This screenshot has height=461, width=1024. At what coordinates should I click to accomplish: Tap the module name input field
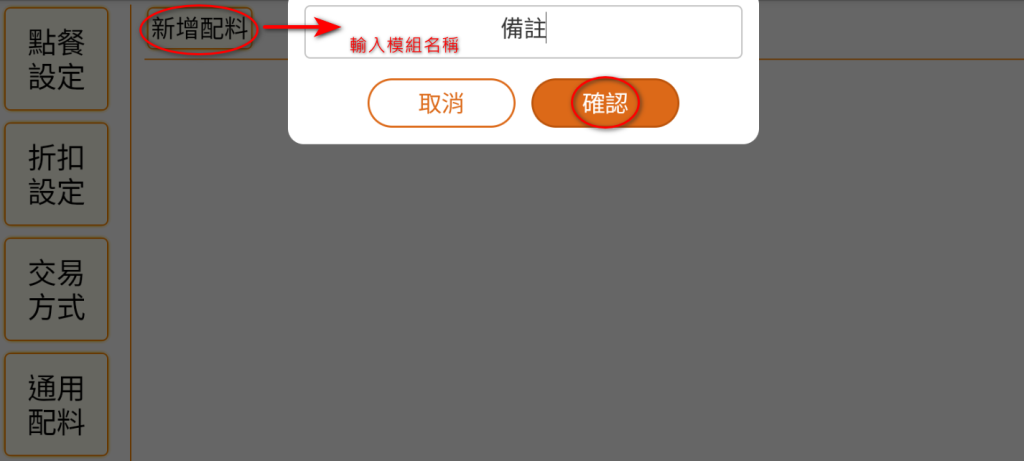[523, 31]
